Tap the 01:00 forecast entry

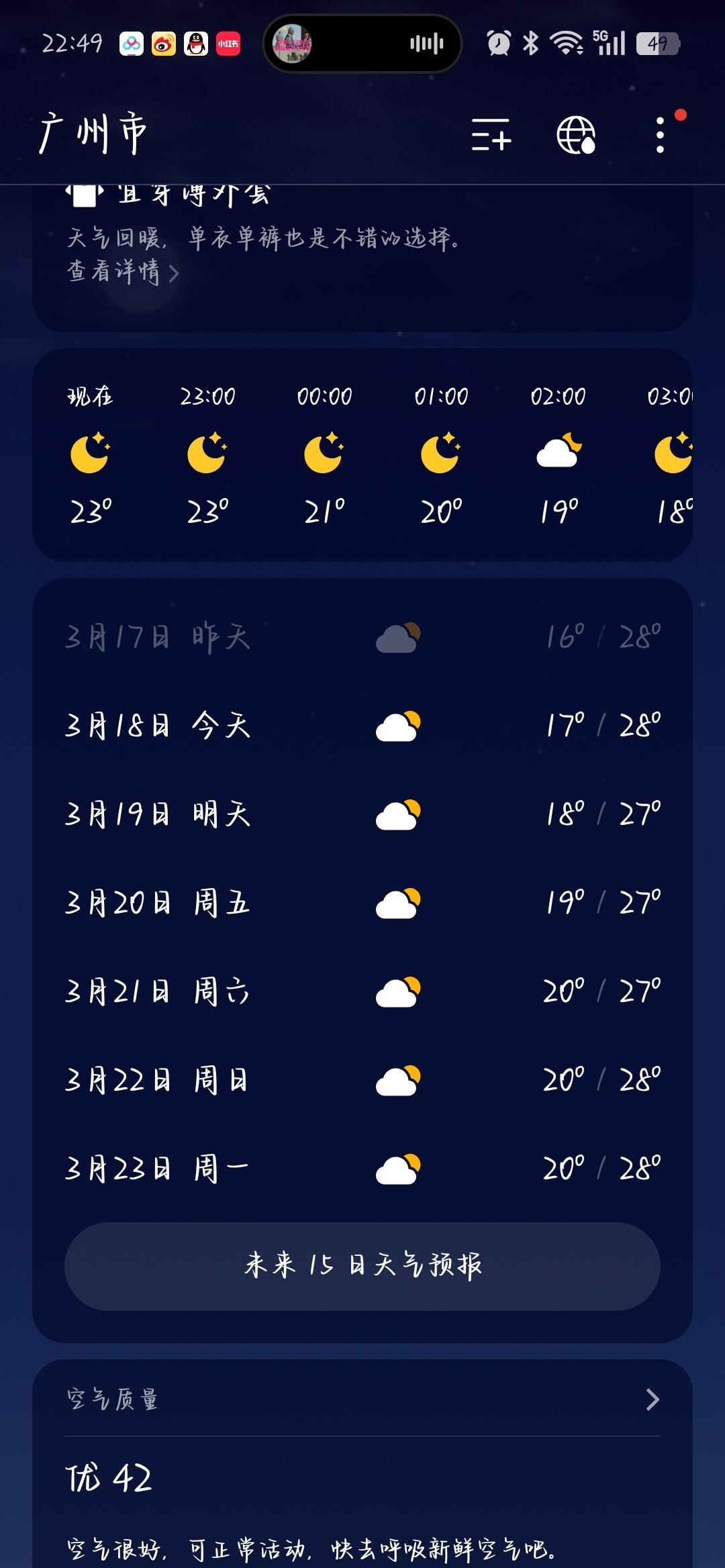(440, 451)
